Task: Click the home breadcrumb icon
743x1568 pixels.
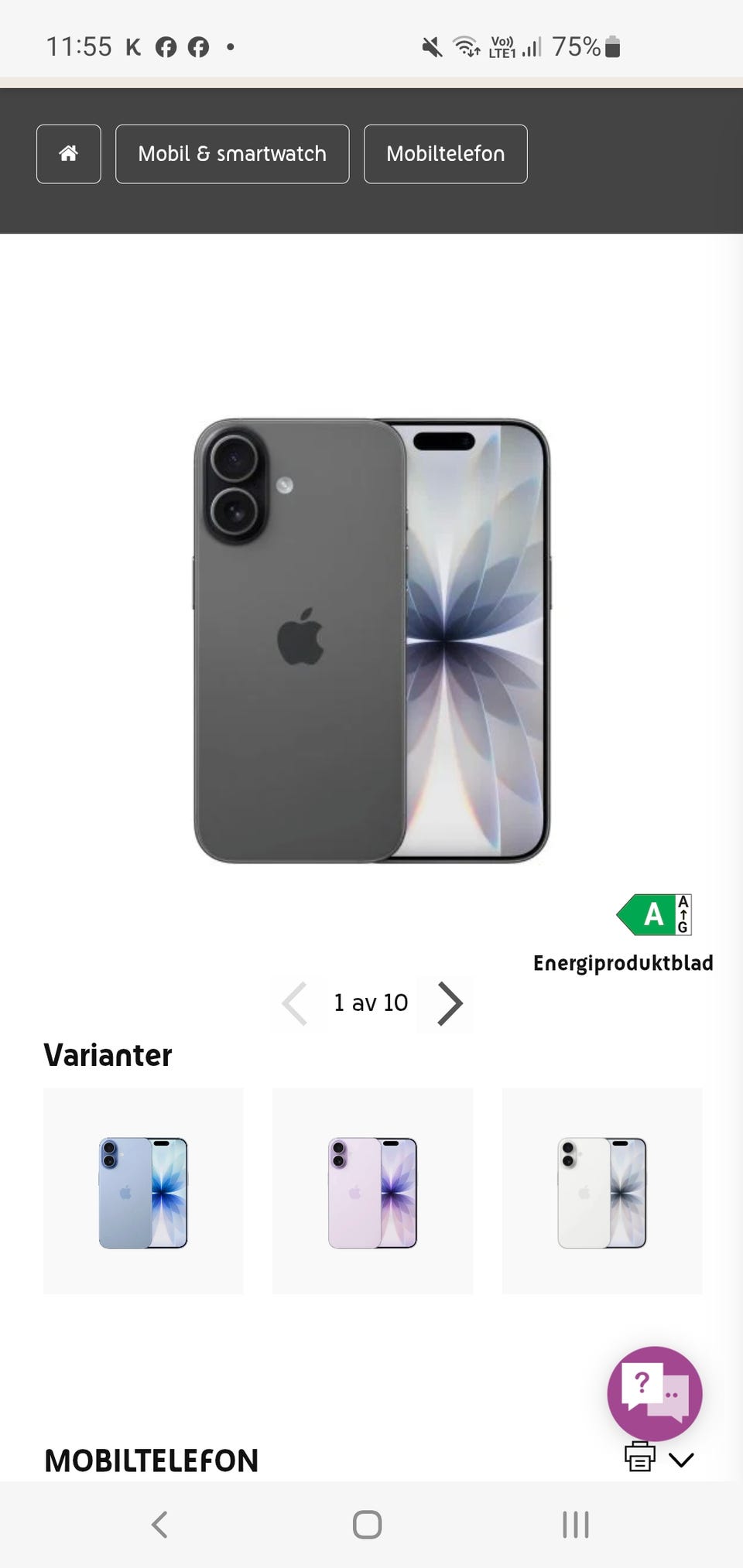Action: pos(68,154)
